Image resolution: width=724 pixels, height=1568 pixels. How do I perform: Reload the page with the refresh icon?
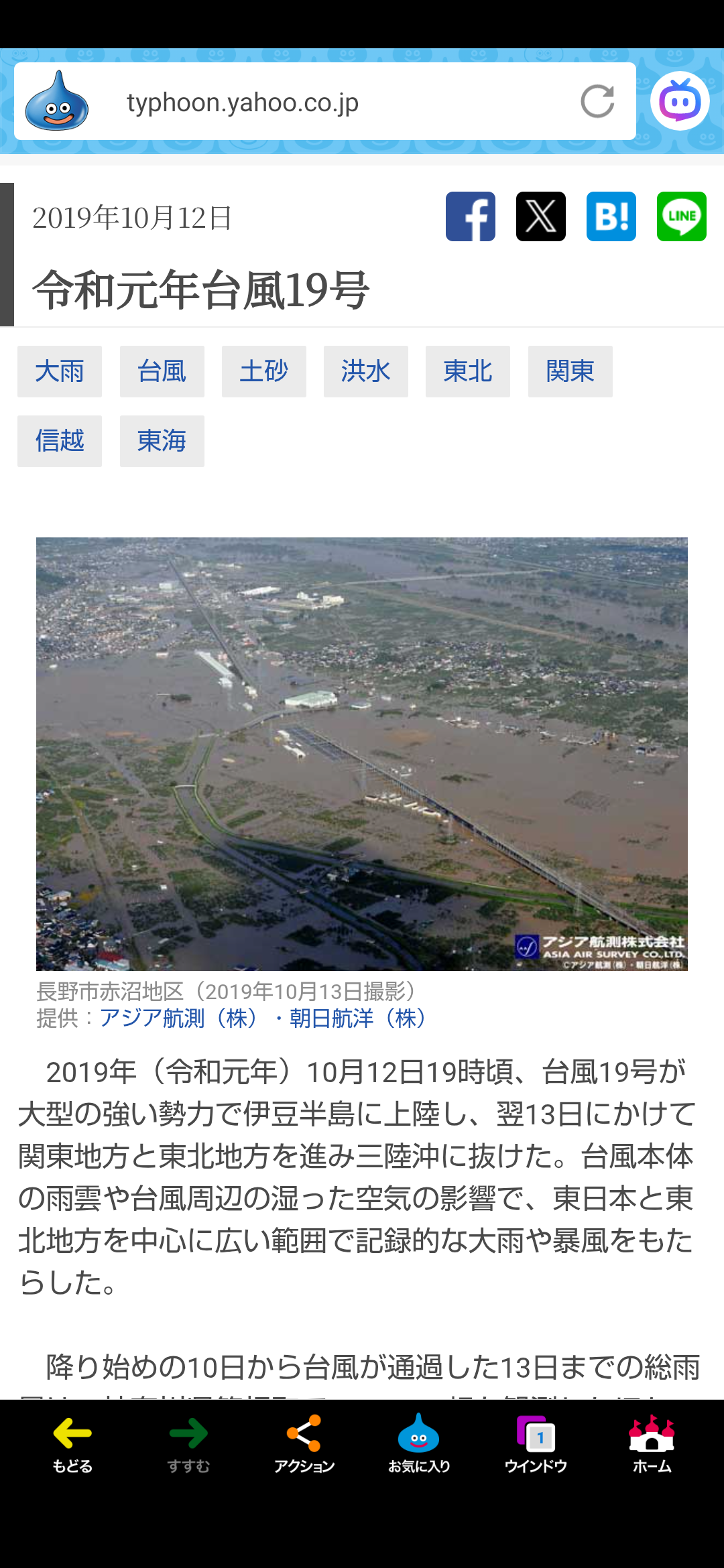tap(597, 102)
